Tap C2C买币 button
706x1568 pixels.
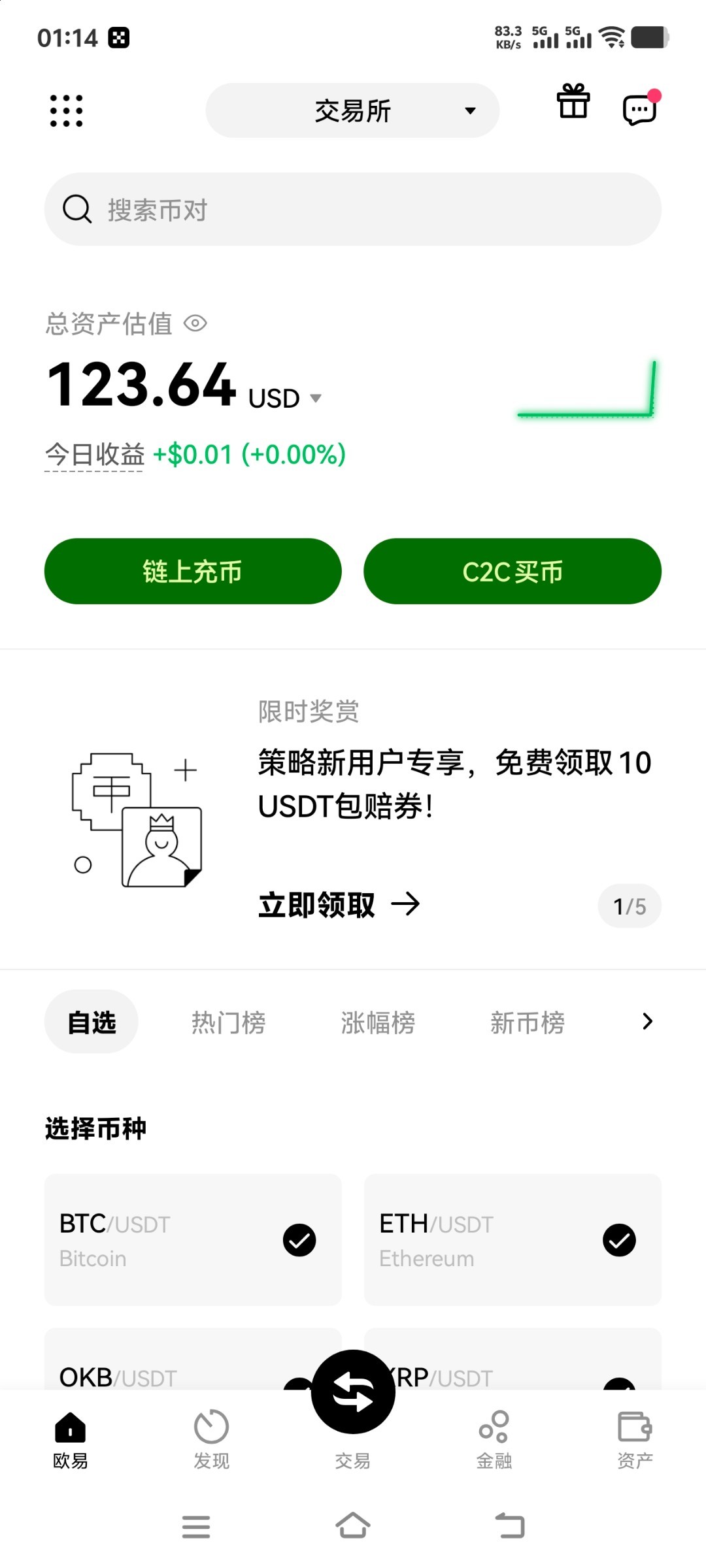(513, 571)
